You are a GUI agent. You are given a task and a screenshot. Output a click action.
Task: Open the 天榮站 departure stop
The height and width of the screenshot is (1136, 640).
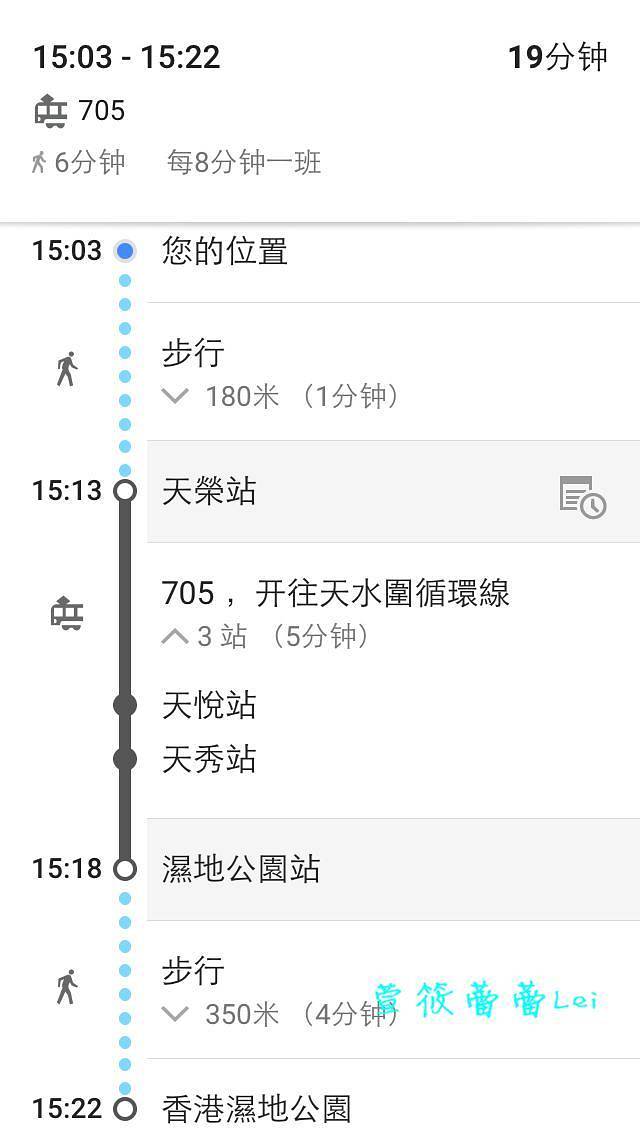[x=210, y=491]
